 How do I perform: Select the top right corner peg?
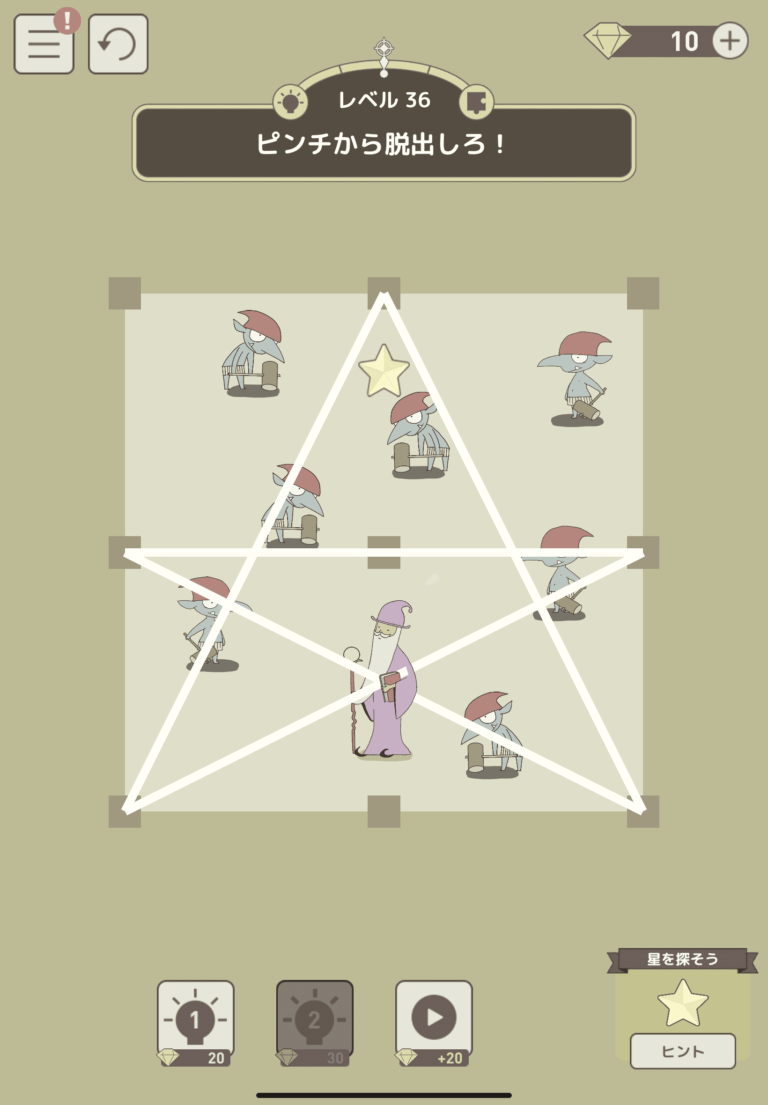coord(643,293)
